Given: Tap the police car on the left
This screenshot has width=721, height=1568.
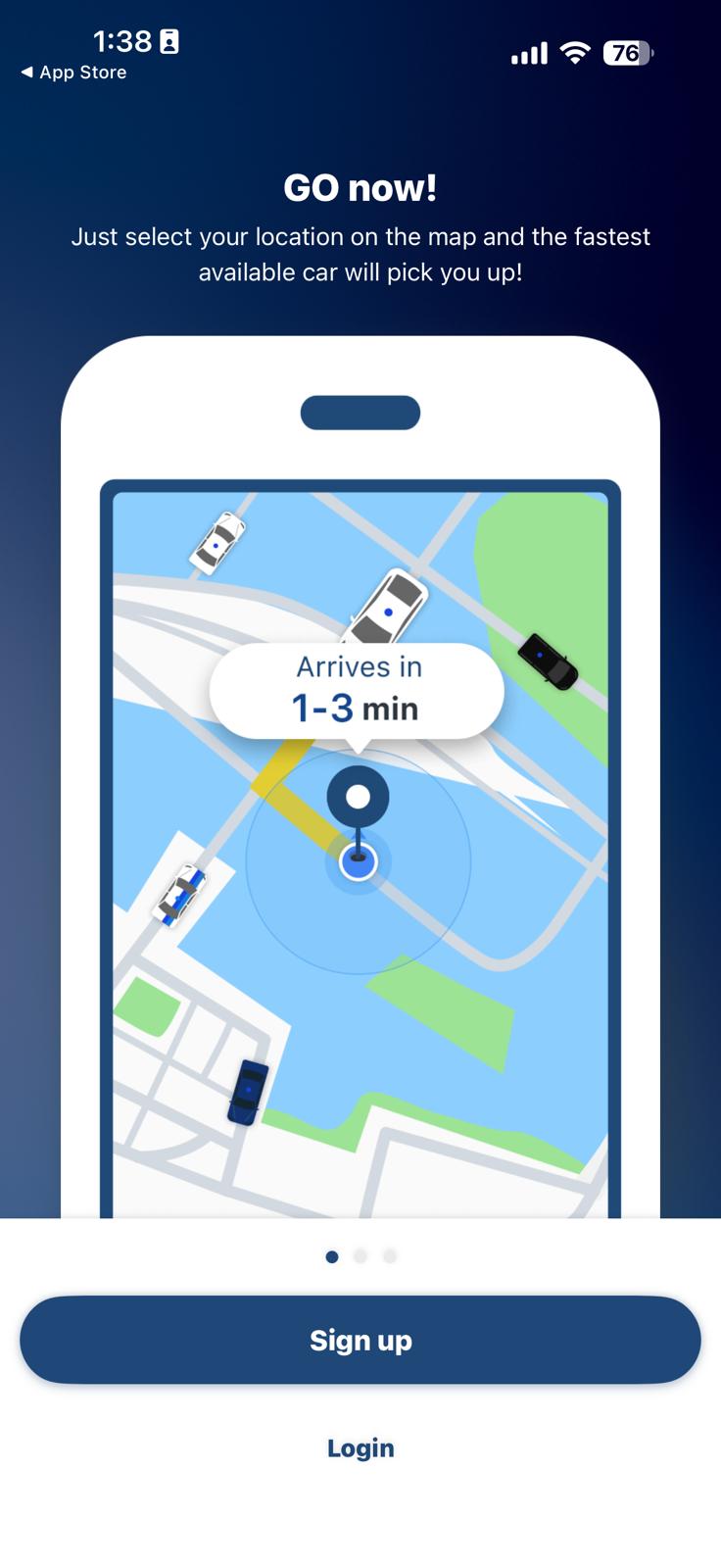Looking at the screenshot, I should [182, 890].
